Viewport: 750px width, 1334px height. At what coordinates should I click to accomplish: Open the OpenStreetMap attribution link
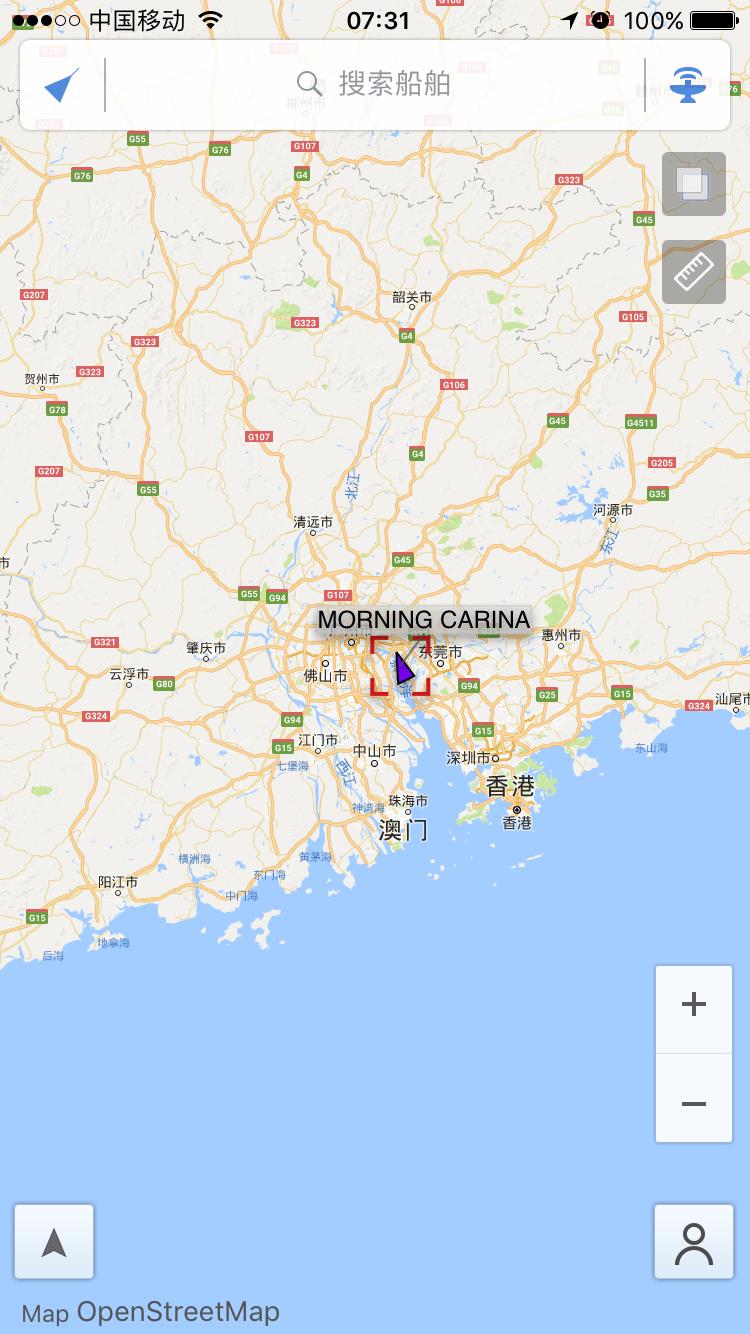[178, 1311]
